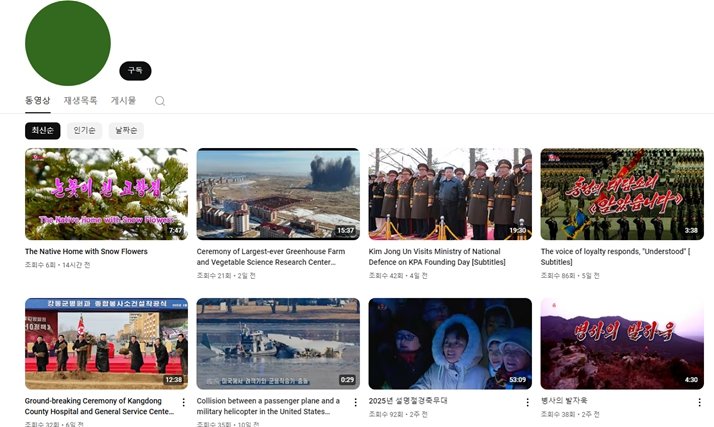Open more options for 2025년 설명절경축무대
The image size is (714, 427).
click(x=527, y=402)
